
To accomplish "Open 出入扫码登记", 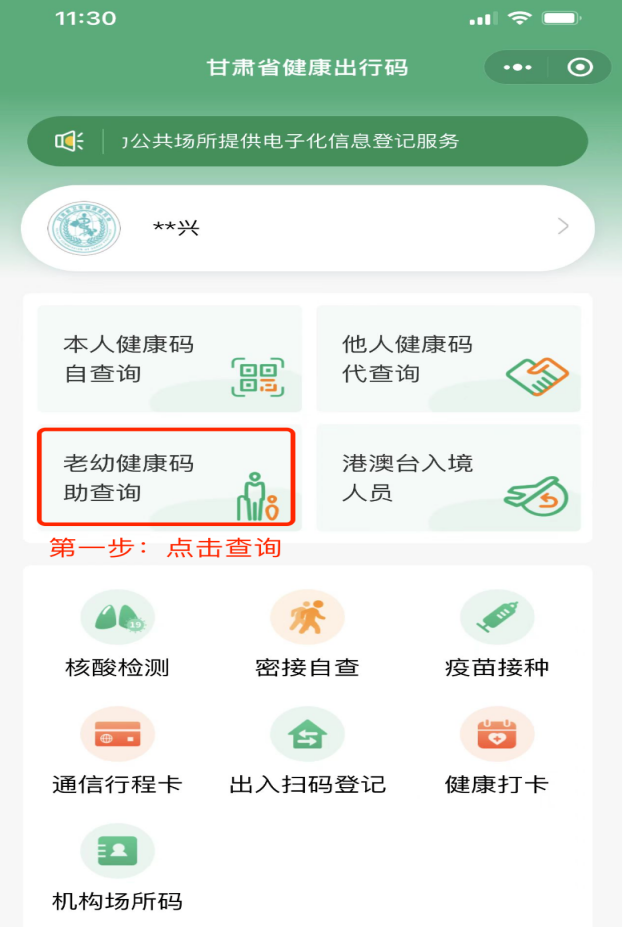I will click(x=307, y=751).
